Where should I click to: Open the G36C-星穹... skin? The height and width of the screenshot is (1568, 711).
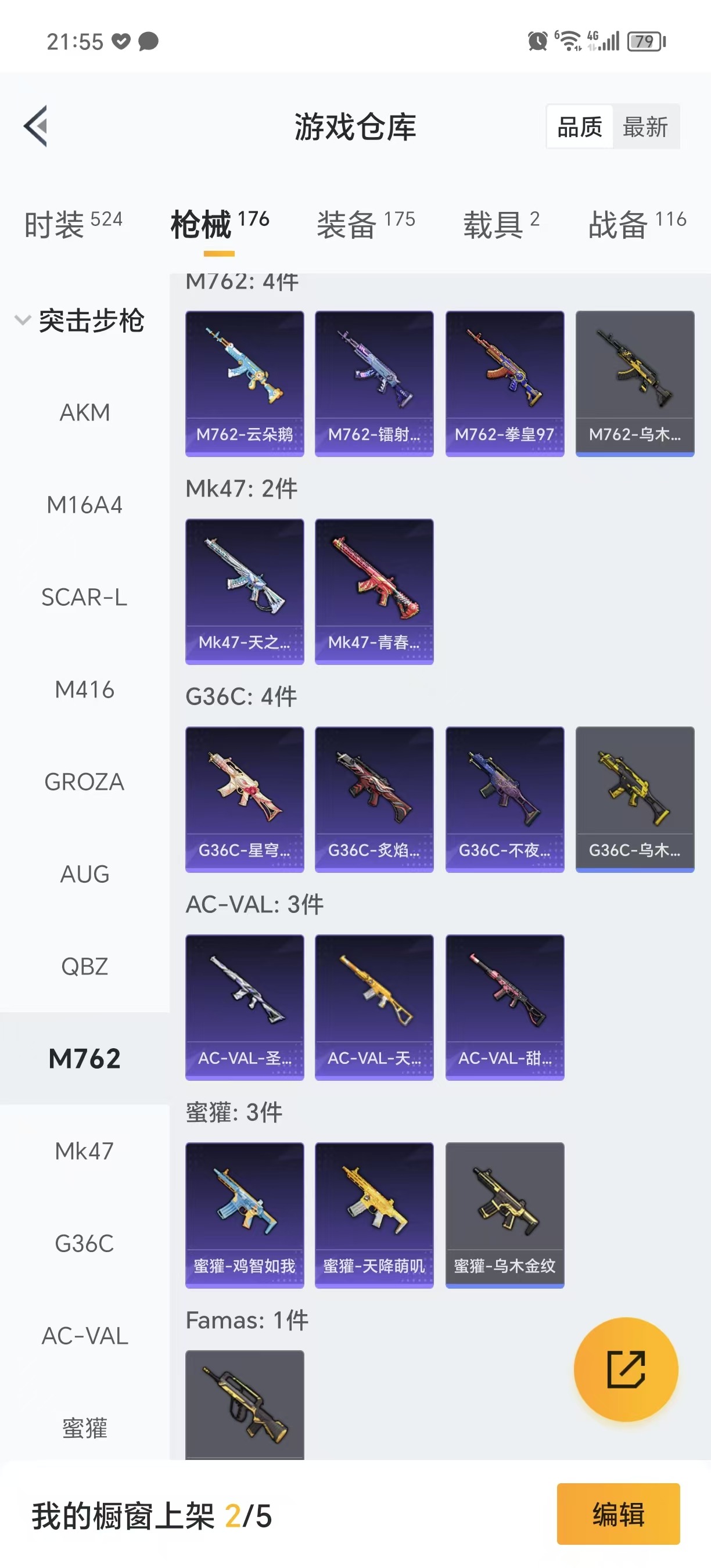[x=244, y=799]
